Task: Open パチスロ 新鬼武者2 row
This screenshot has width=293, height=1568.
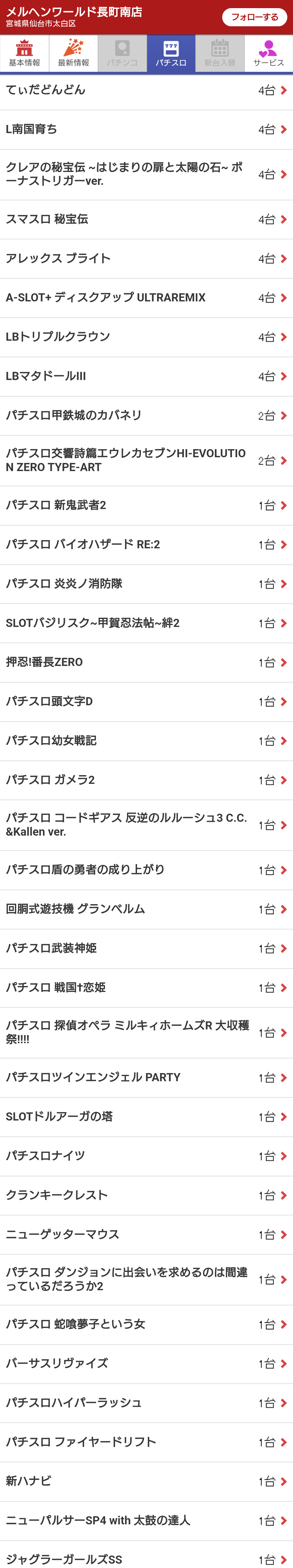Action: coord(146,505)
